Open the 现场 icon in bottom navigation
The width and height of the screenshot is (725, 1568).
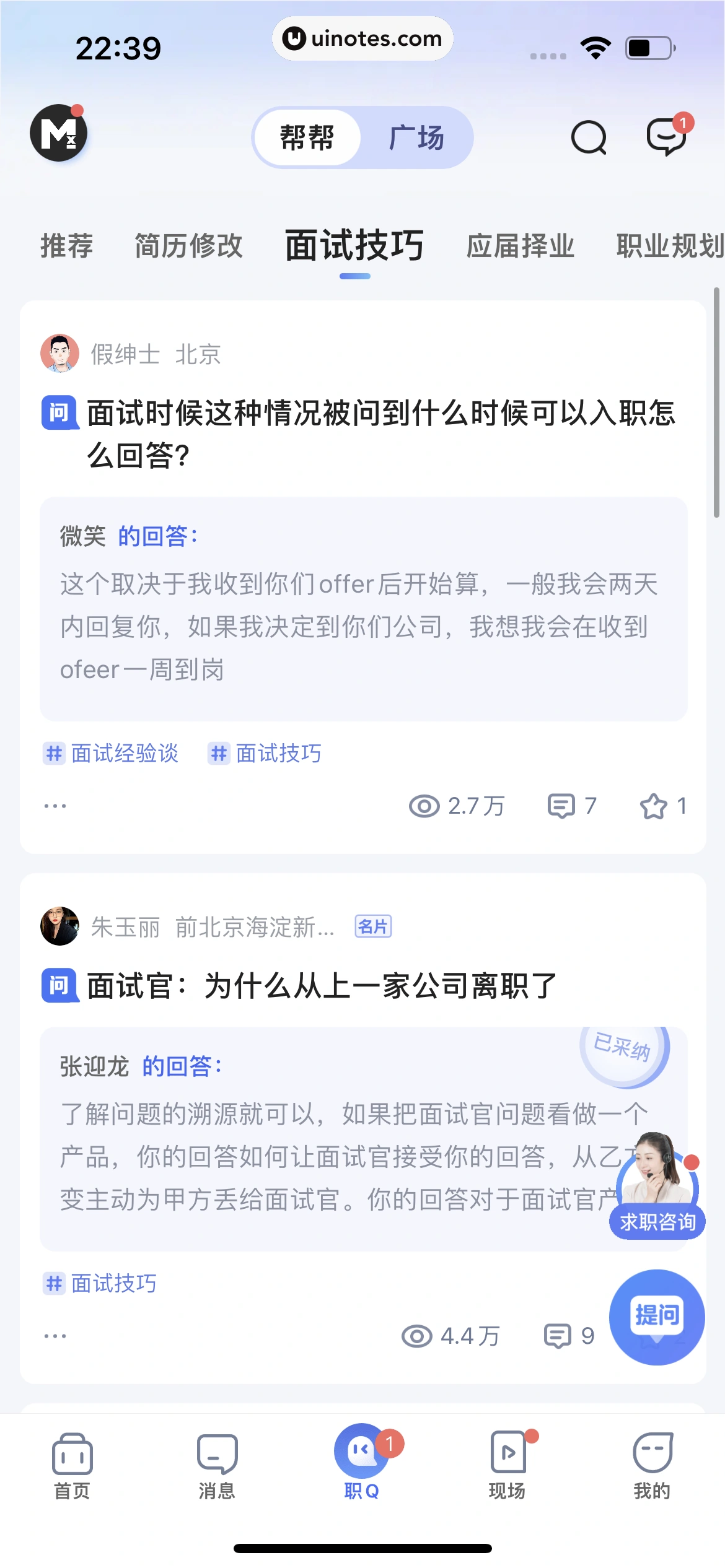coord(507,1458)
